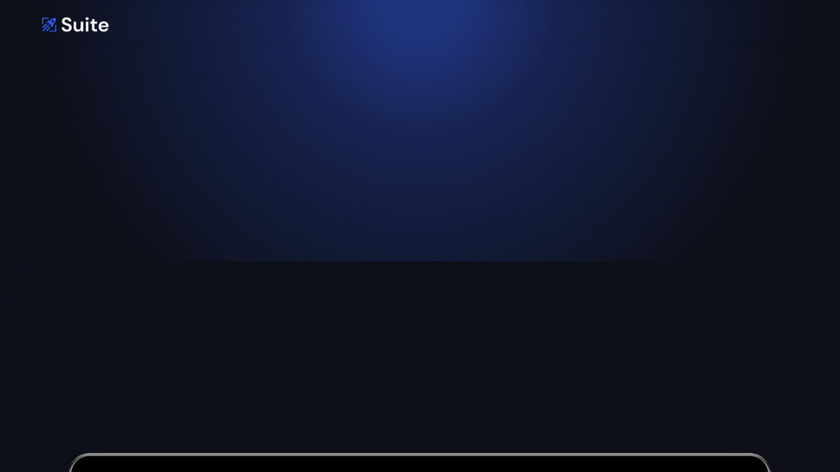The image size is (840, 472).
Task: Tap the Suite logo home link
Action: coord(75,25)
